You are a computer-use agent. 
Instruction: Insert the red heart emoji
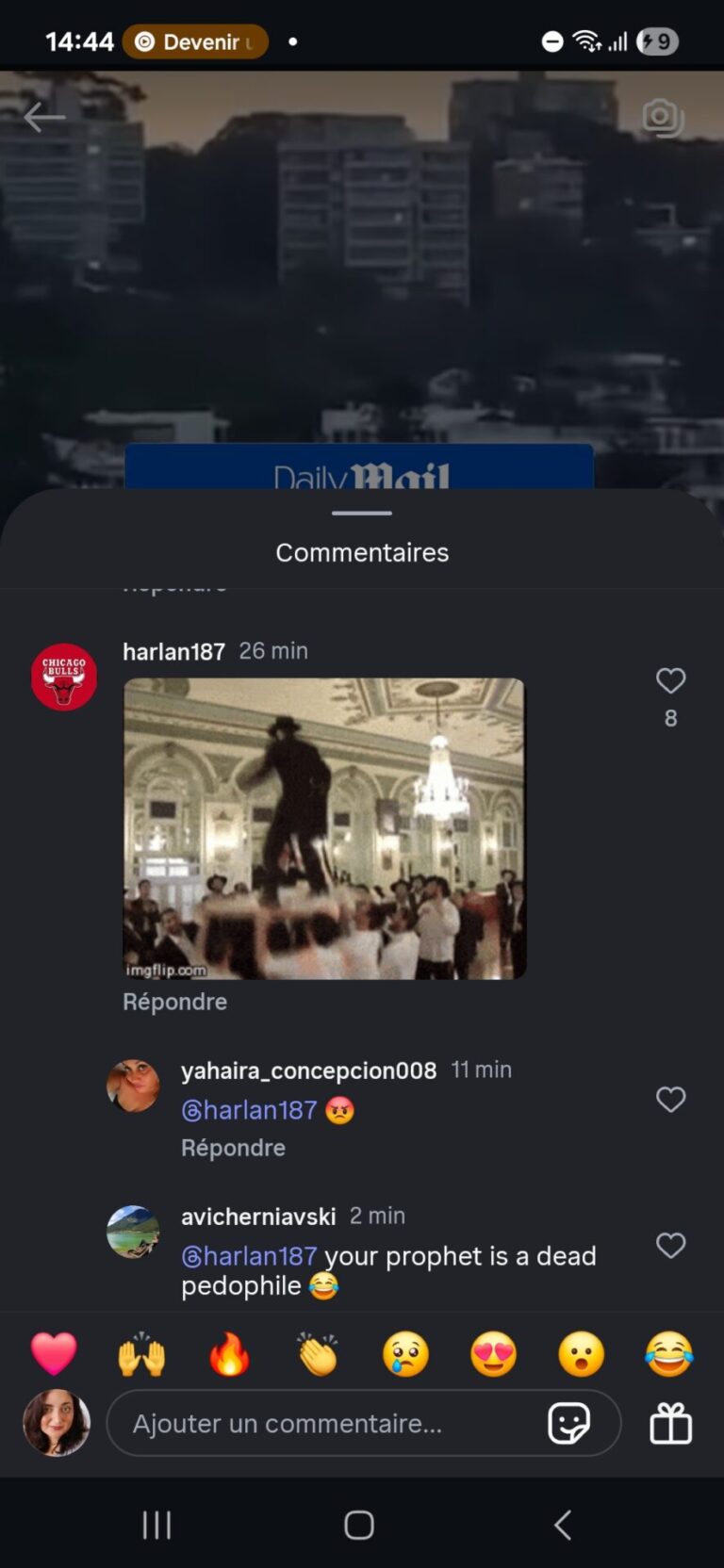pos(54,1354)
